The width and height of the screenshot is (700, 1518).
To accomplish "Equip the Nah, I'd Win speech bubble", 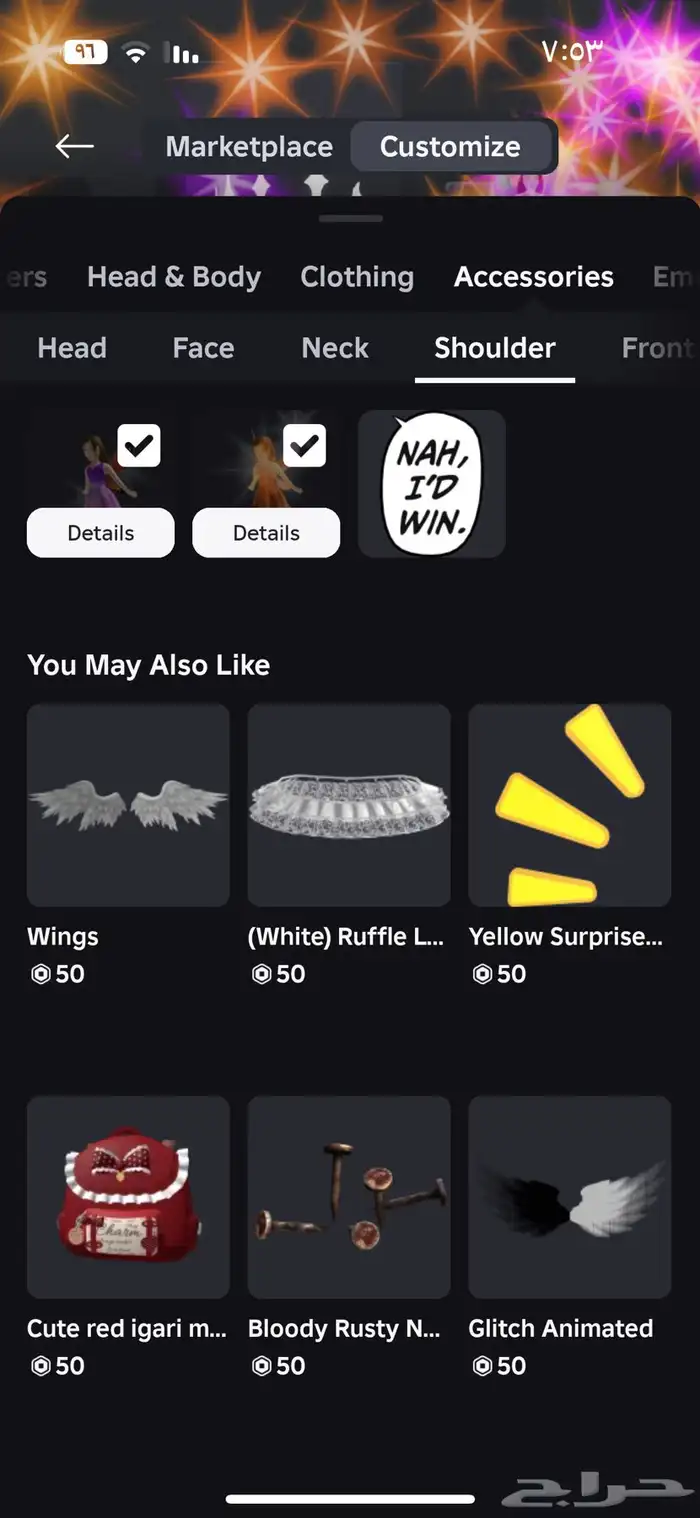I will (x=431, y=484).
